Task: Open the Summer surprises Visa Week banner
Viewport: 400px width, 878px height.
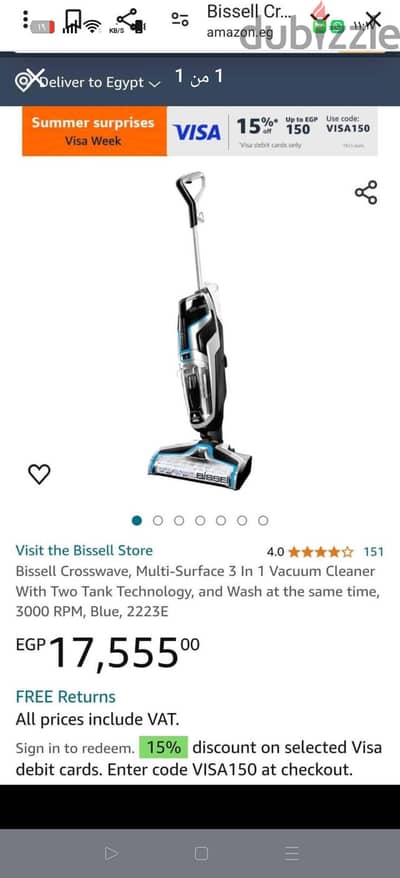Action: click(200, 132)
